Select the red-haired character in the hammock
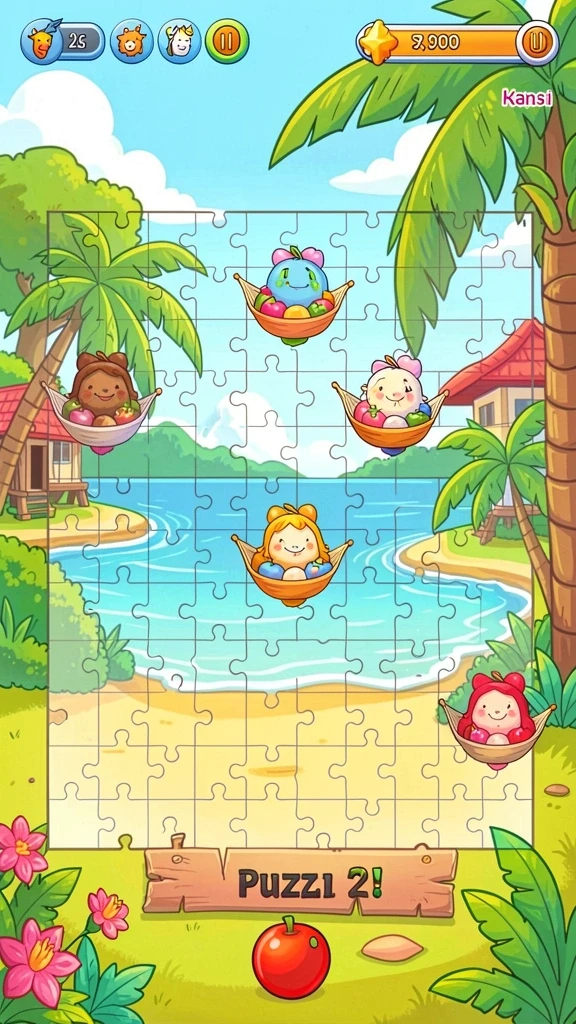Image resolution: width=576 pixels, height=1024 pixels. pyautogui.click(x=497, y=720)
